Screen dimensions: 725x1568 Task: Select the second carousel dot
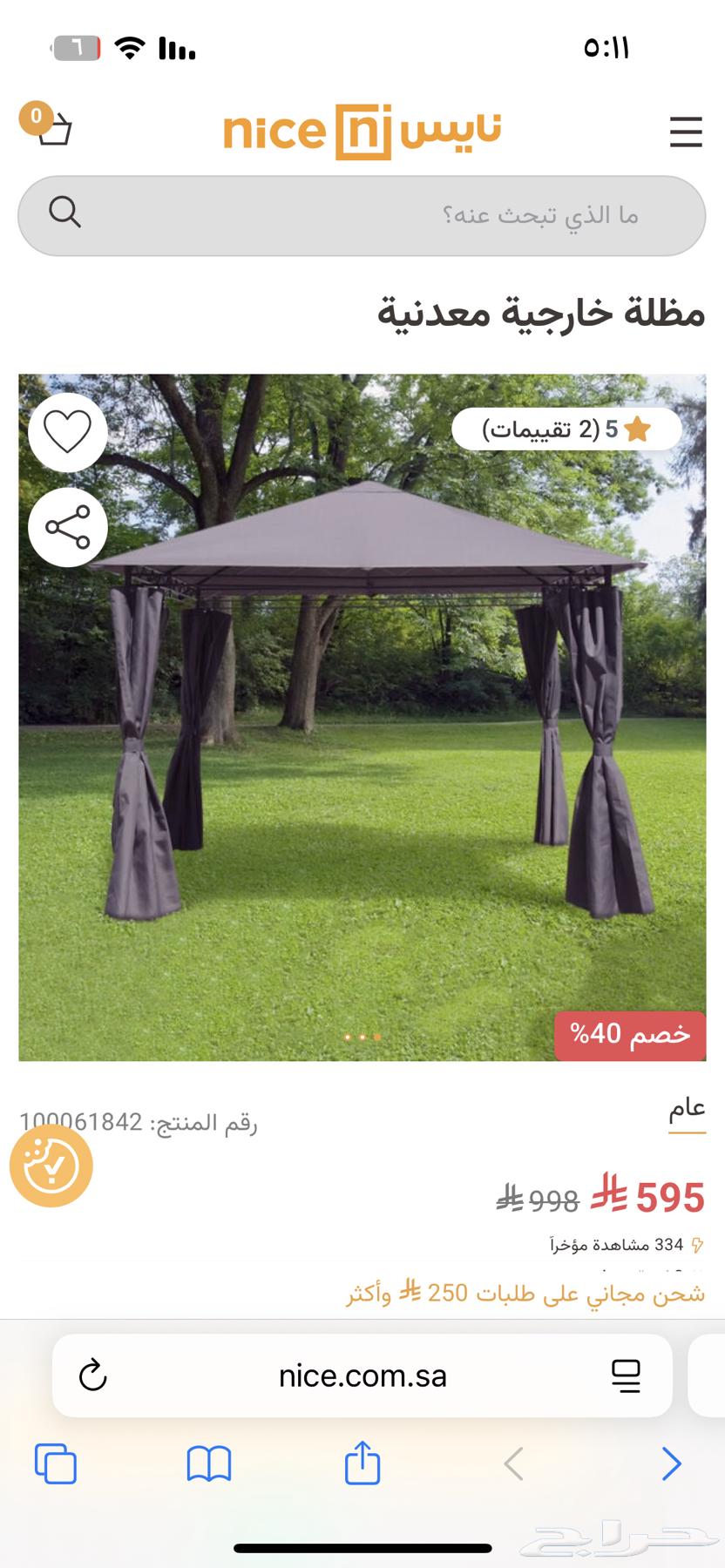(362, 1038)
